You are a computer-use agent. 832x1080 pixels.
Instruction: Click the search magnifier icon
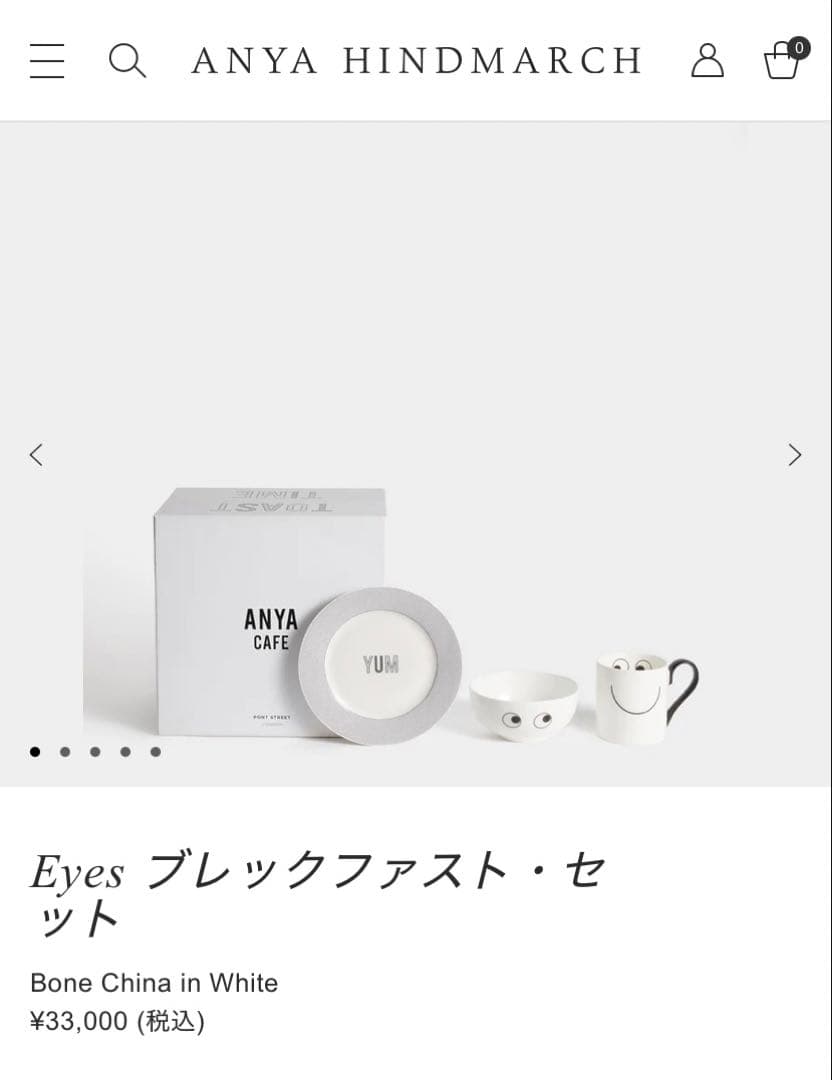(127, 60)
